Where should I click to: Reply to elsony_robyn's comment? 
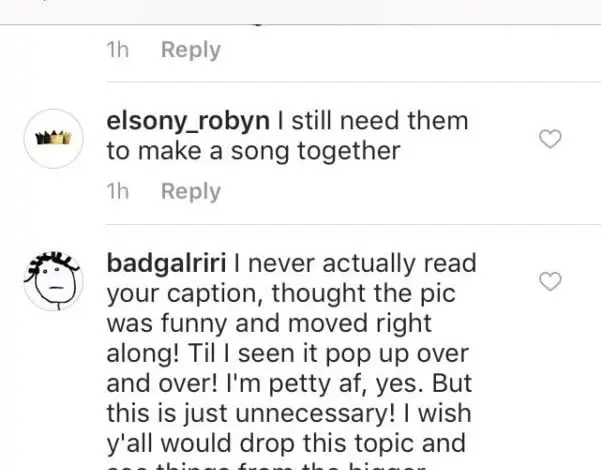point(190,191)
